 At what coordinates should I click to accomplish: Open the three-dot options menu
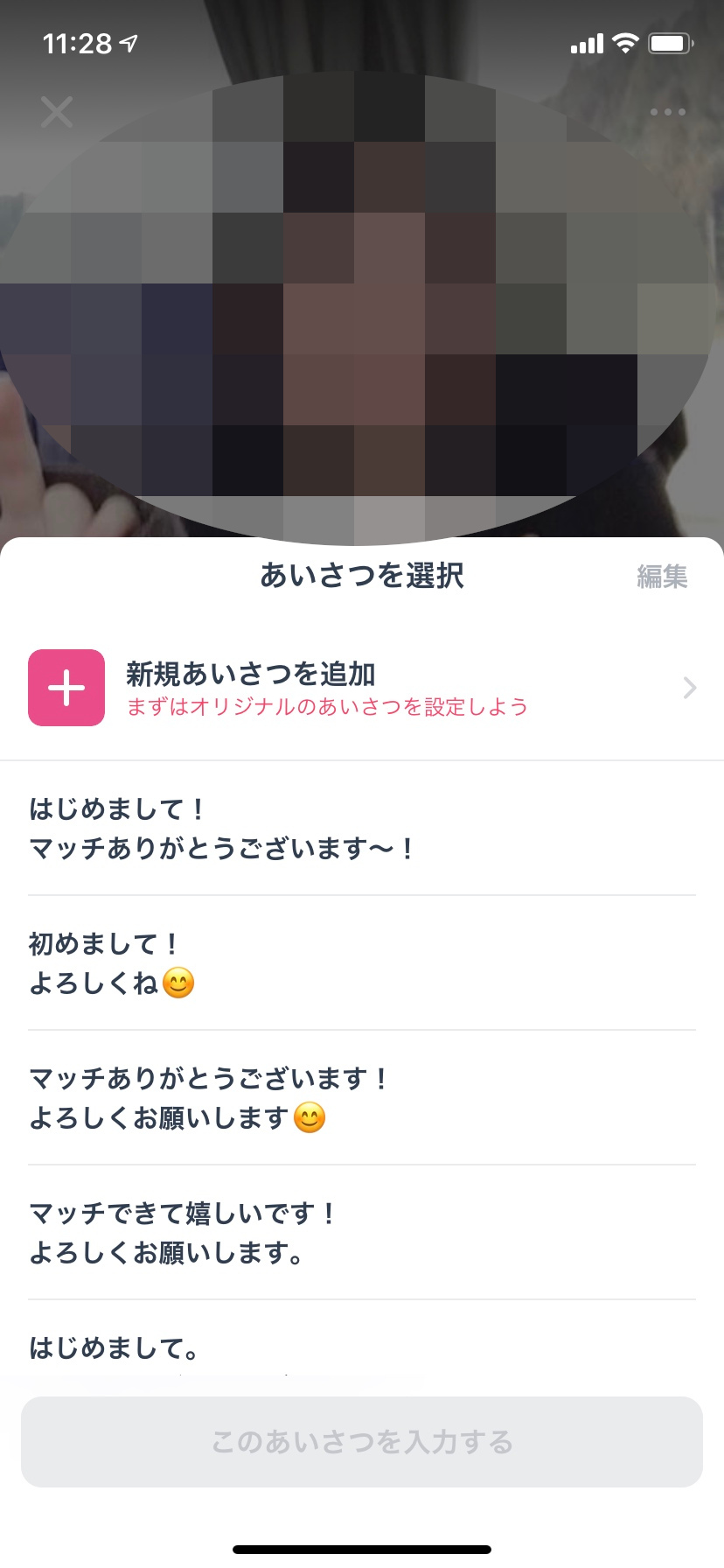point(666,111)
